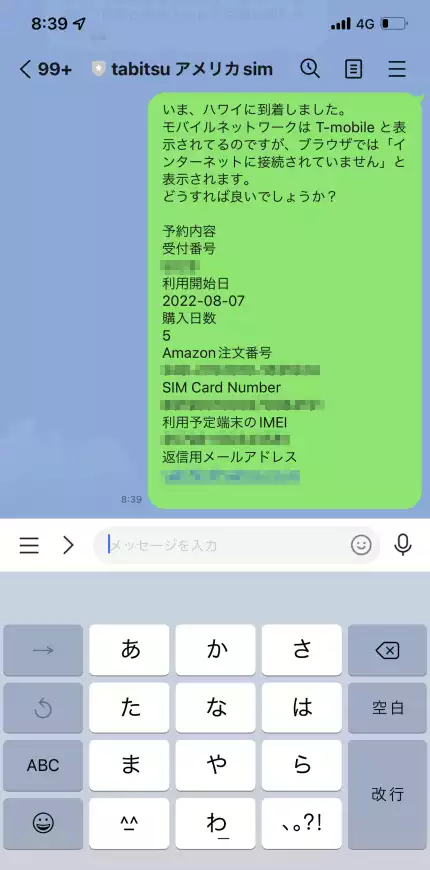Go back to the chat list
The image size is (430, 870).
click(44, 69)
